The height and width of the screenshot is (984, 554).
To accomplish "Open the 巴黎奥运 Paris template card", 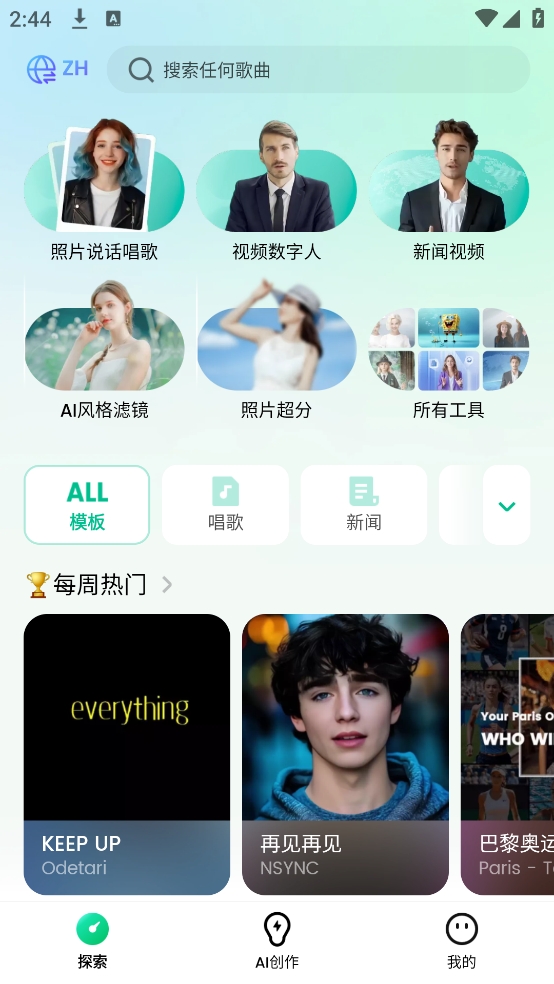I will click(x=508, y=754).
